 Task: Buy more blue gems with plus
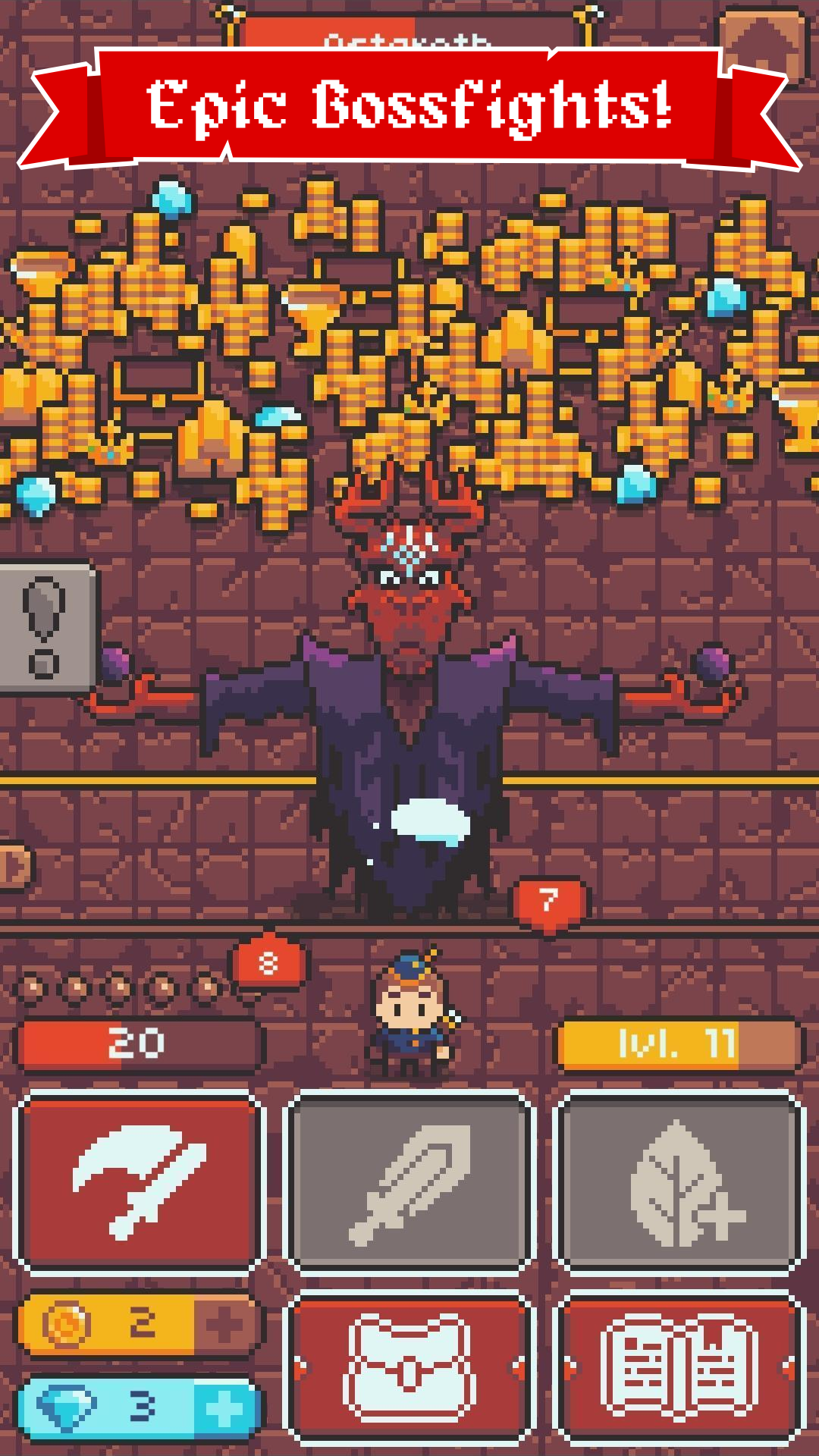pyautogui.click(x=225, y=1409)
